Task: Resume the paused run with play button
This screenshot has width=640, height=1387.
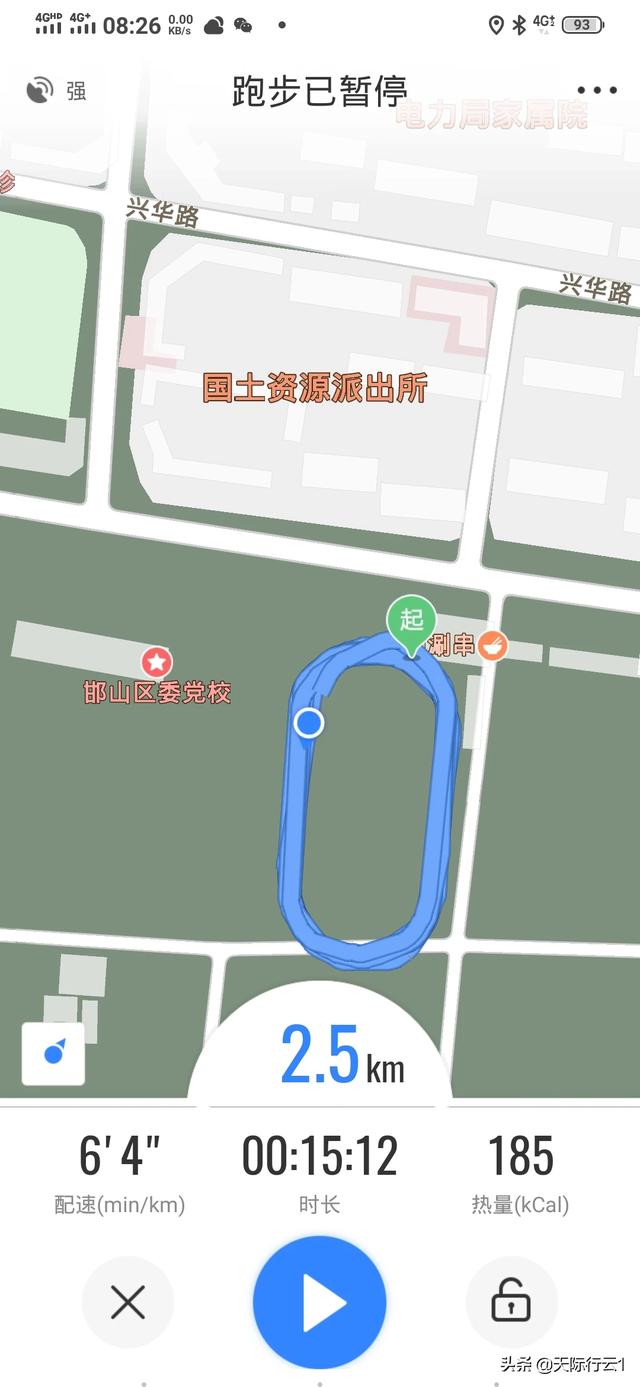Action: coord(319,1302)
